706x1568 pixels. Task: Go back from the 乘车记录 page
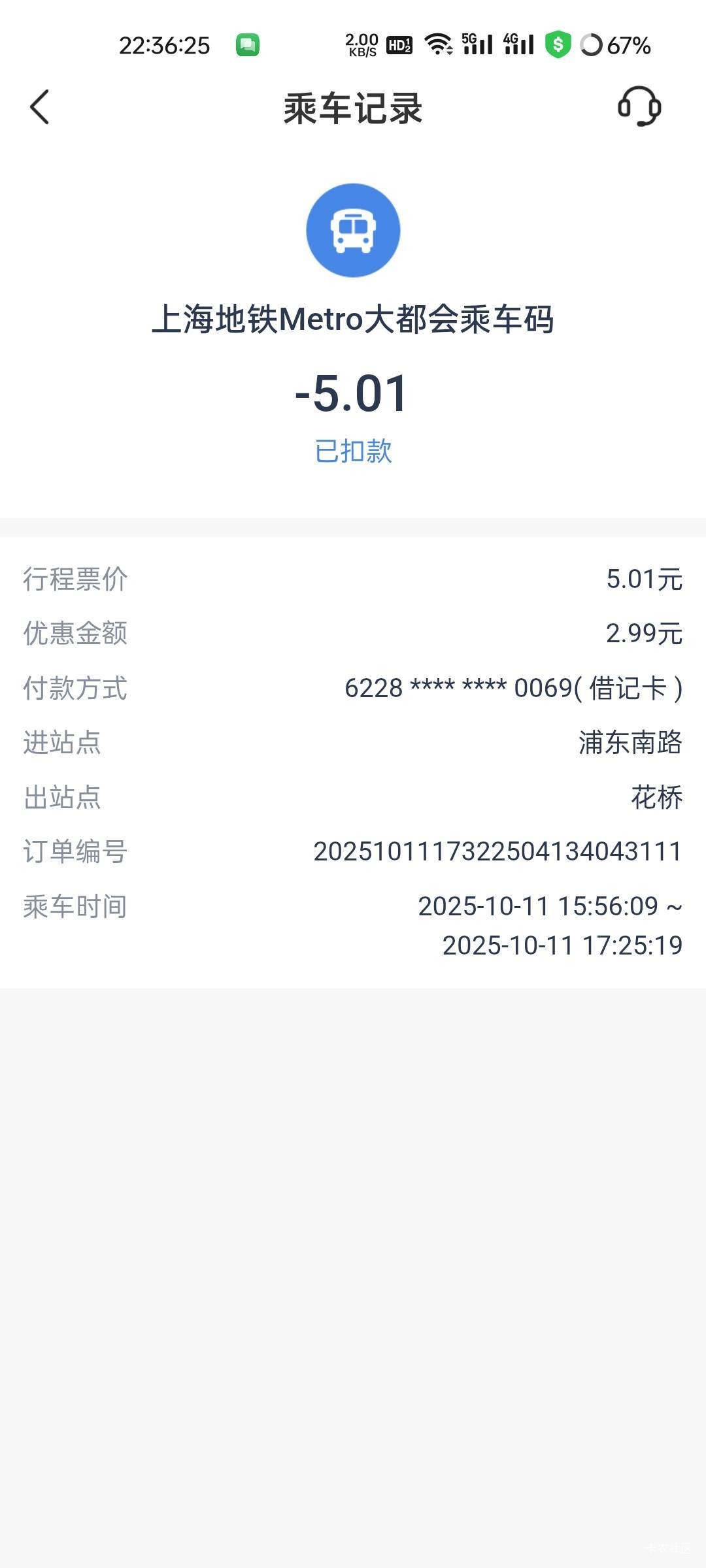click(39, 107)
